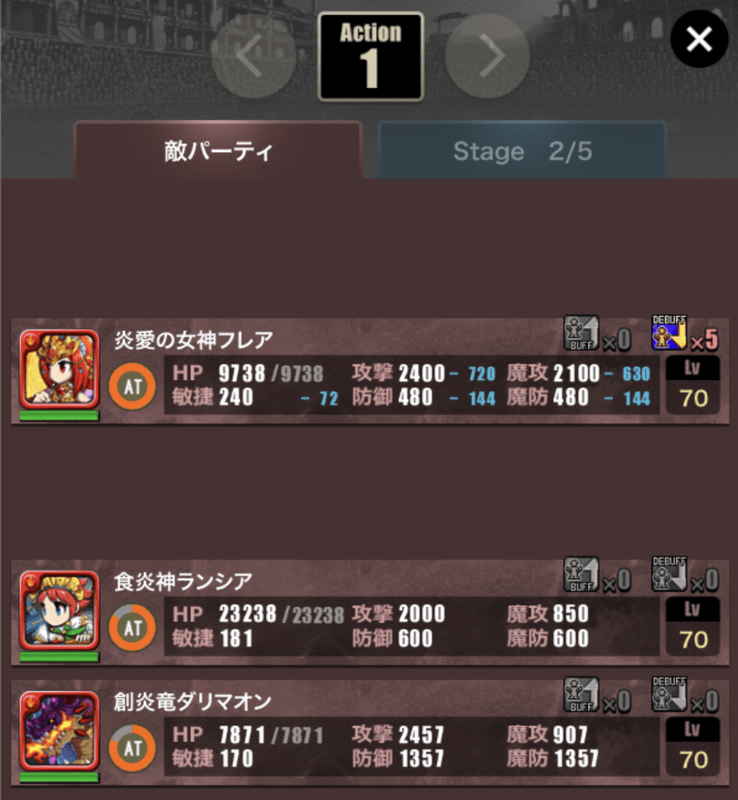Open details for 炎愛の女神フレア
738x800 pixels.
[59, 370]
